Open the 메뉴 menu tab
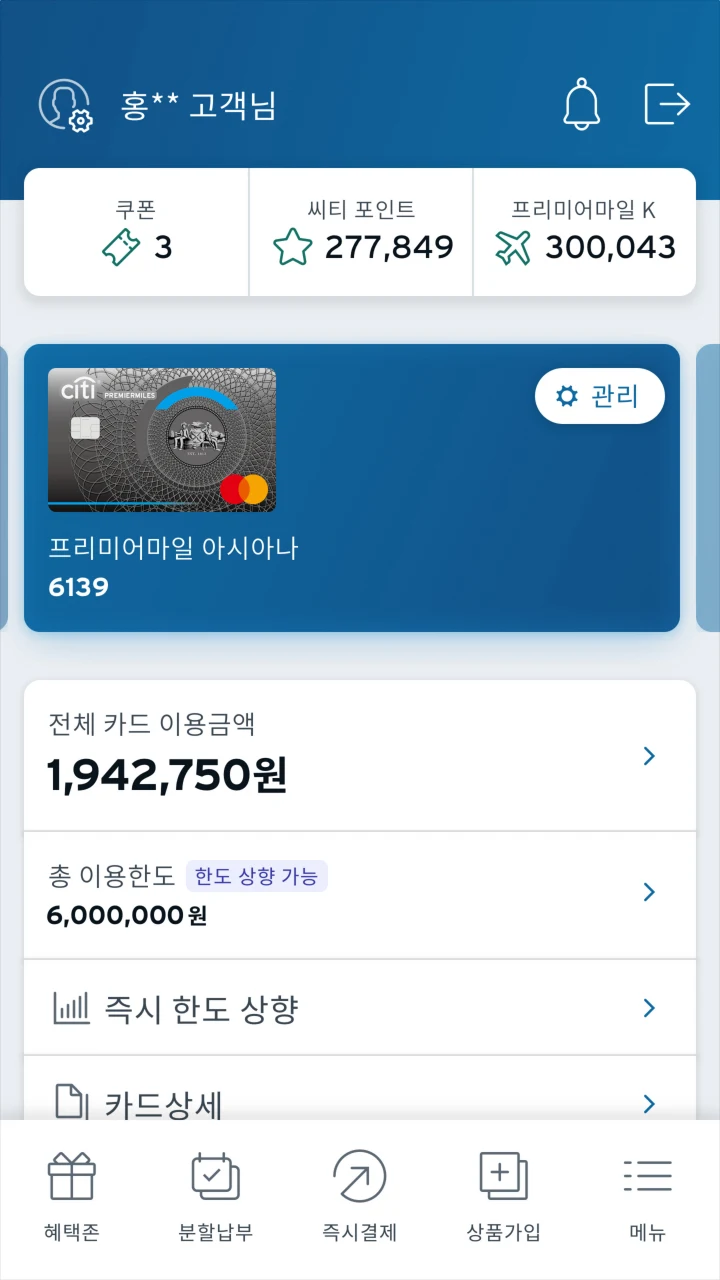720x1280 pixels. pos(647,1197)
